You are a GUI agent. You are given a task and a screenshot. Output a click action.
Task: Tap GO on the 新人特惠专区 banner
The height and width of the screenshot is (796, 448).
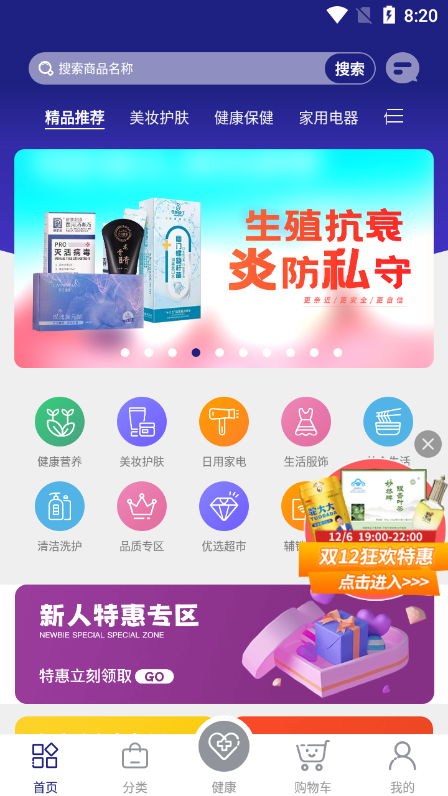[x=154, y=677]
